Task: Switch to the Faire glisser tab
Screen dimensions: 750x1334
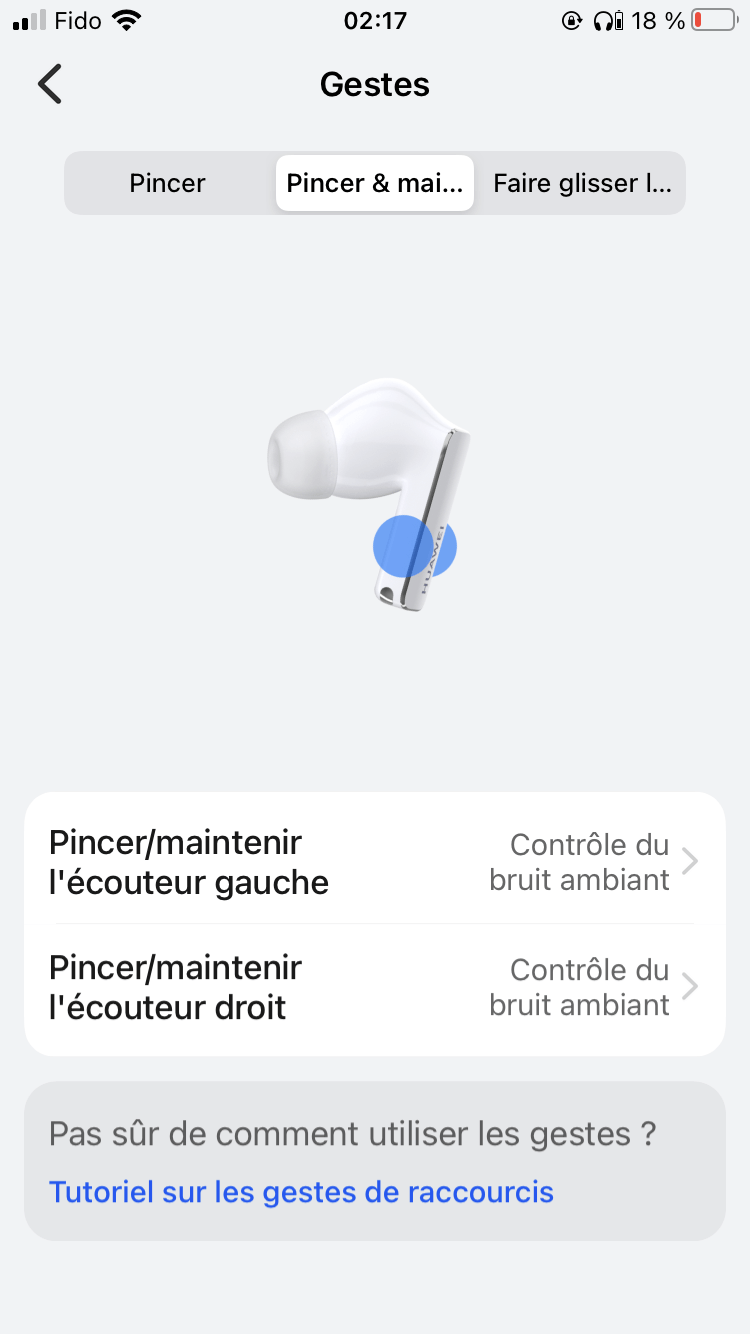Action: click(x=582, y=183)
